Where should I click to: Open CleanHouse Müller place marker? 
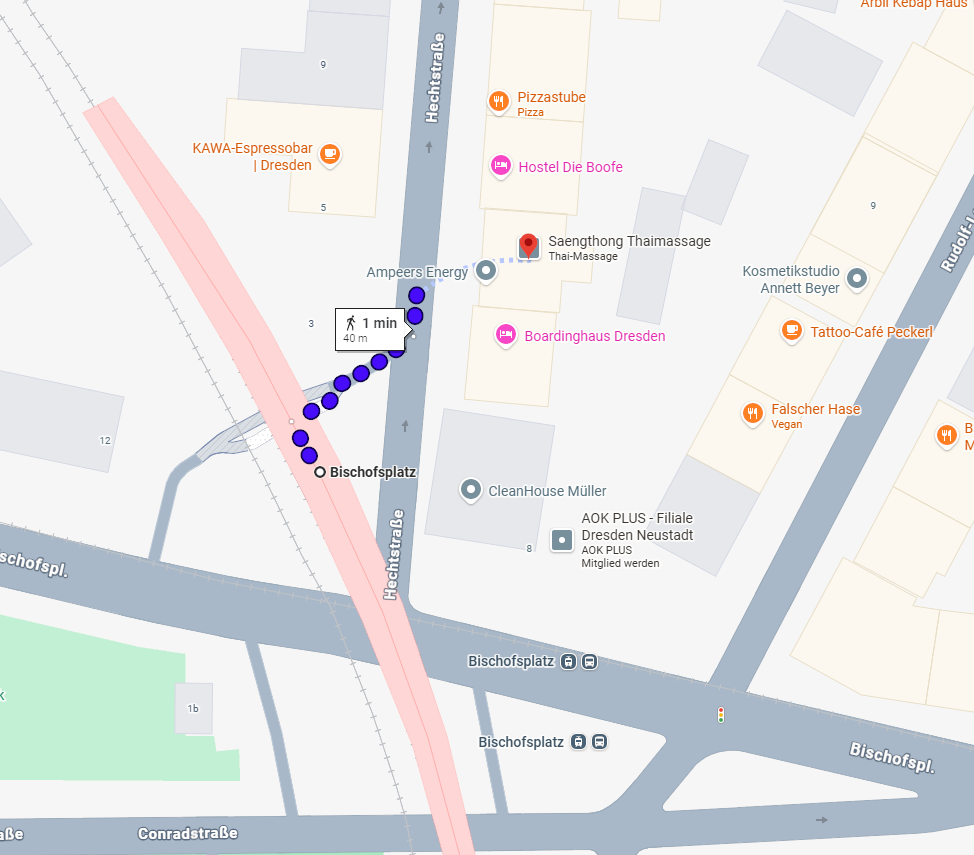coord(471,490)
